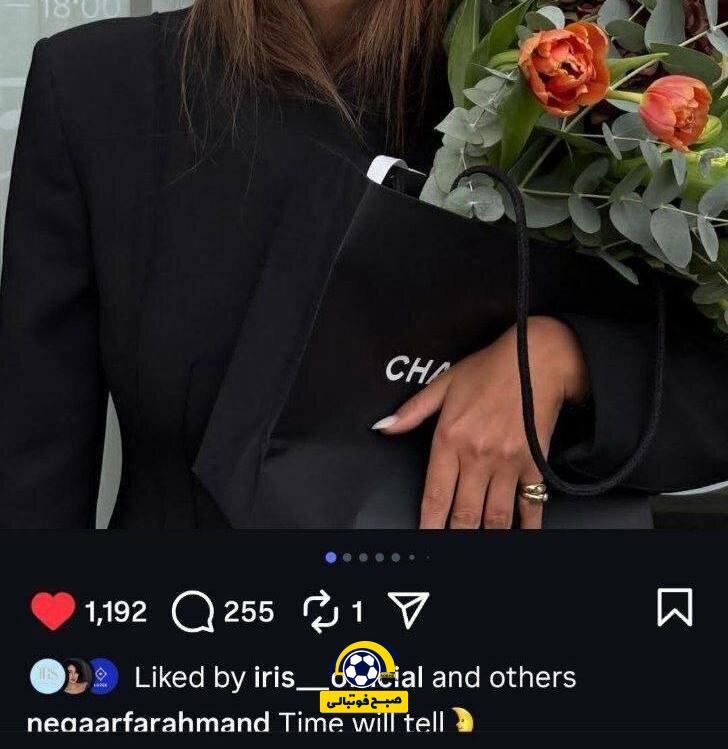Unlike the post with the red heart
The width and height of the screenshot is (728, 749).
(x=53, y=611)
